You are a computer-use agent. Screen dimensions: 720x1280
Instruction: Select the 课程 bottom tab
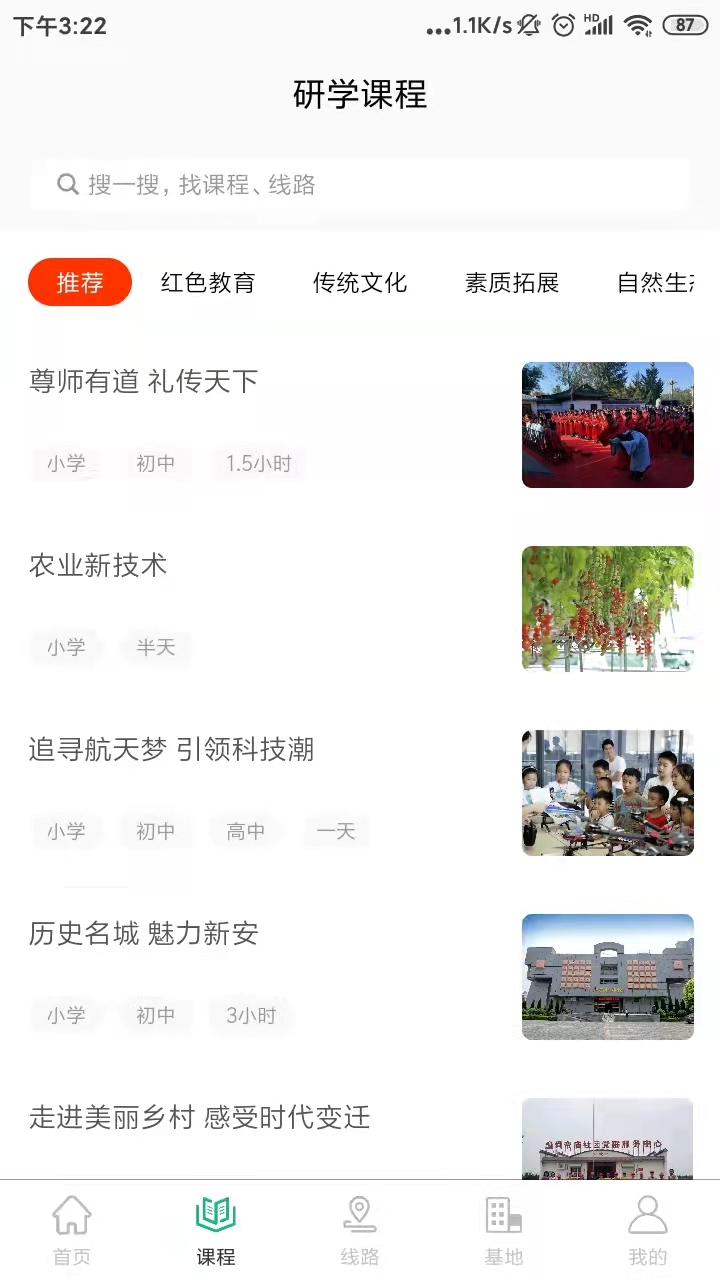(216, 1230)
